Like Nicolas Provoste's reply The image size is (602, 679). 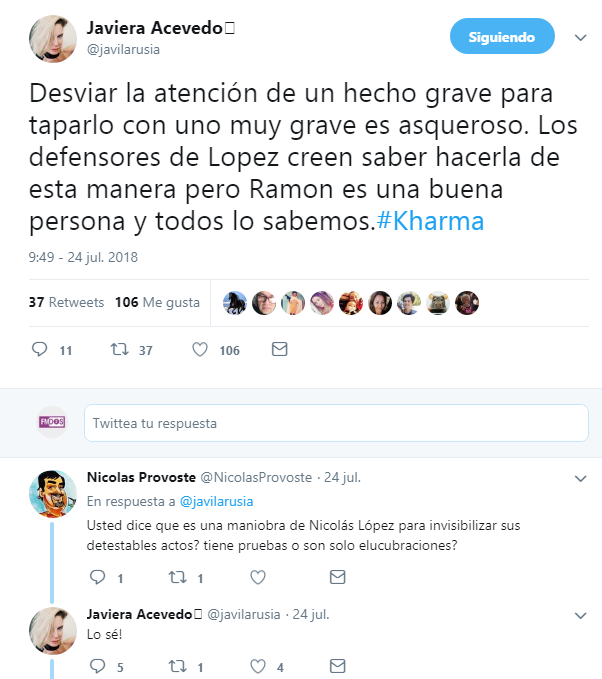coord(257,577)
